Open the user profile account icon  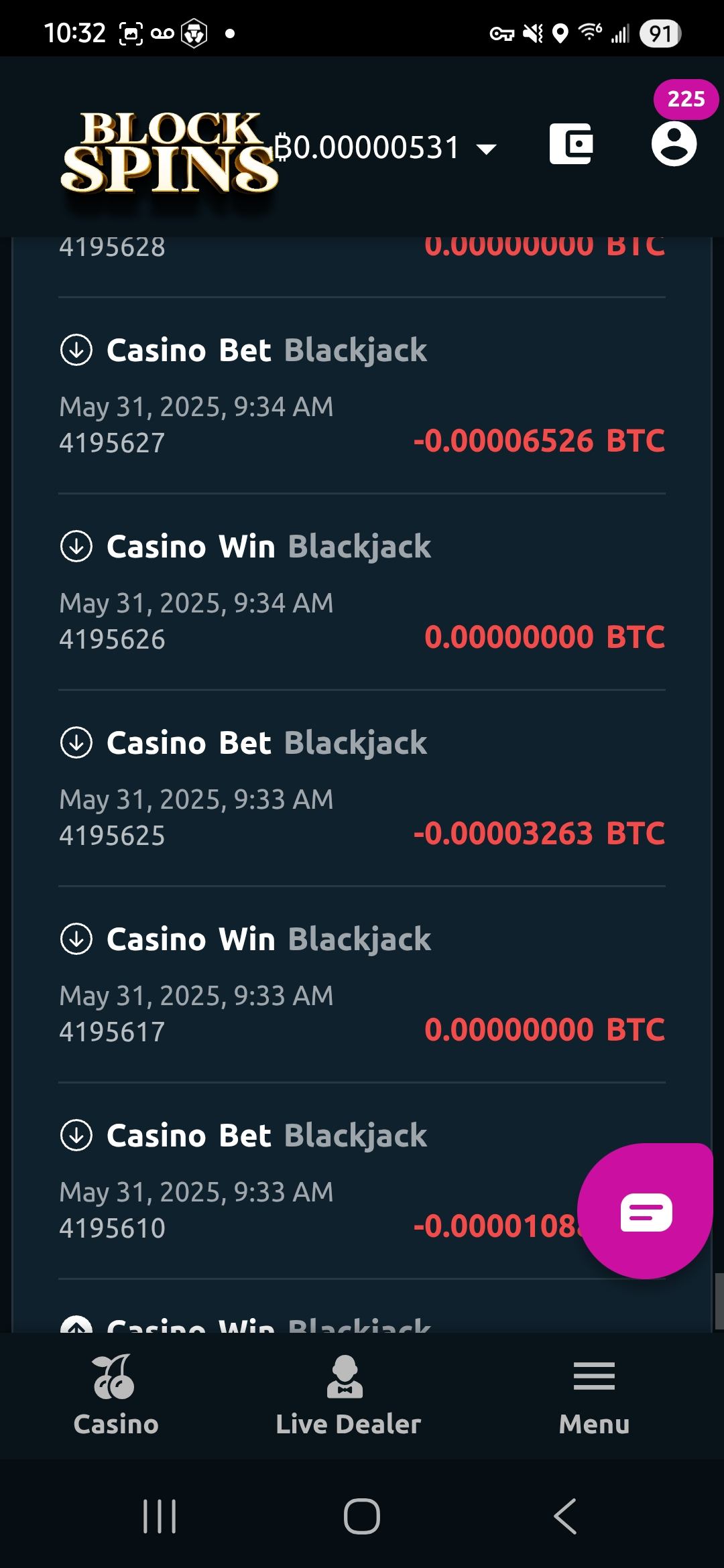674,144
